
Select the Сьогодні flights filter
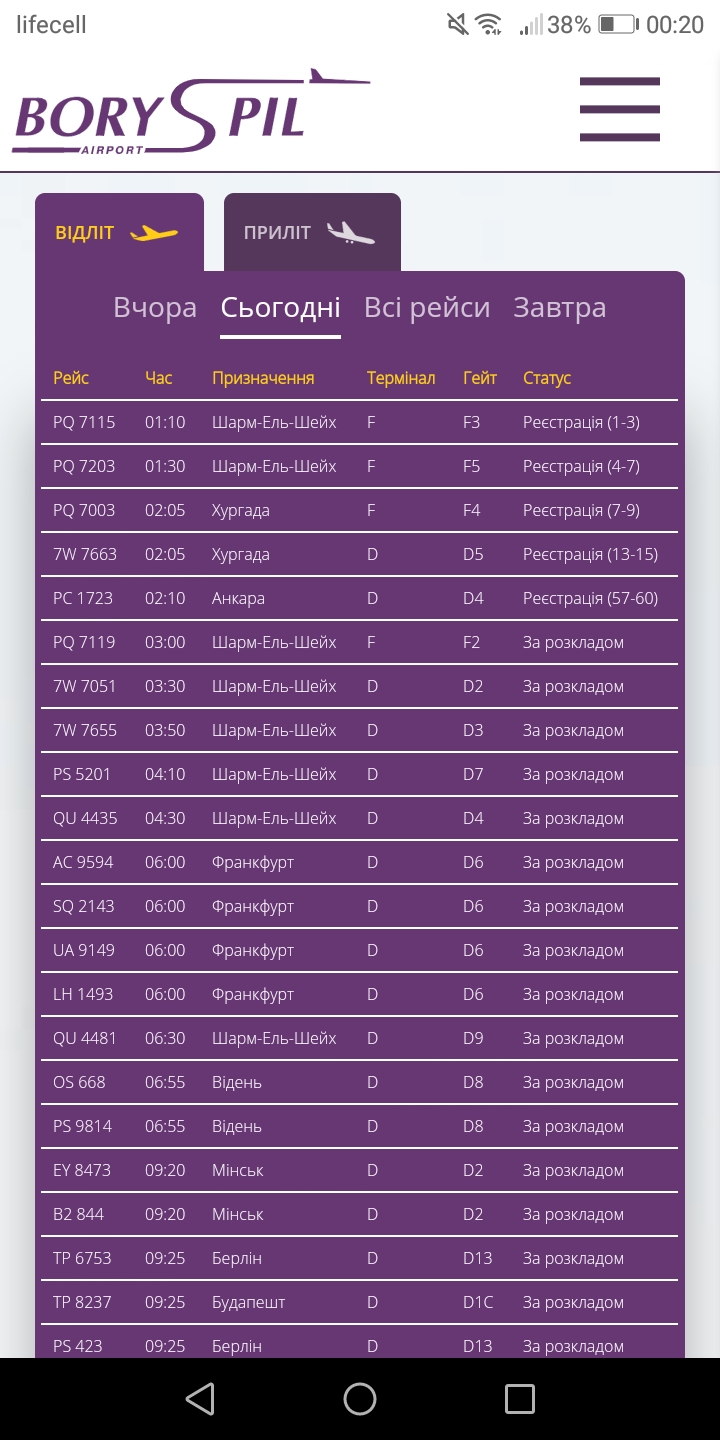click(x=280, y=307)
